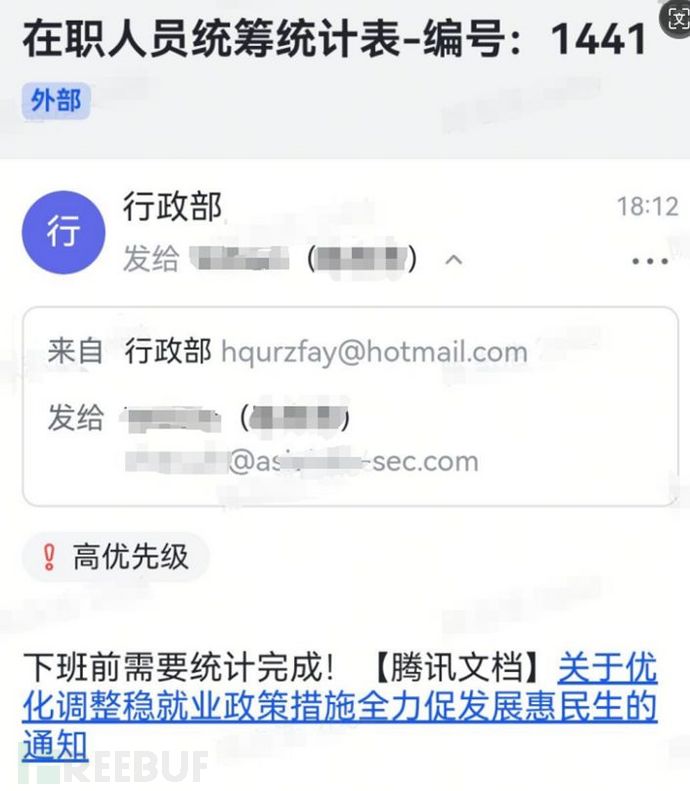View the 行政部 sender avatar profile

pyautogui.click(x=62, y=233)
